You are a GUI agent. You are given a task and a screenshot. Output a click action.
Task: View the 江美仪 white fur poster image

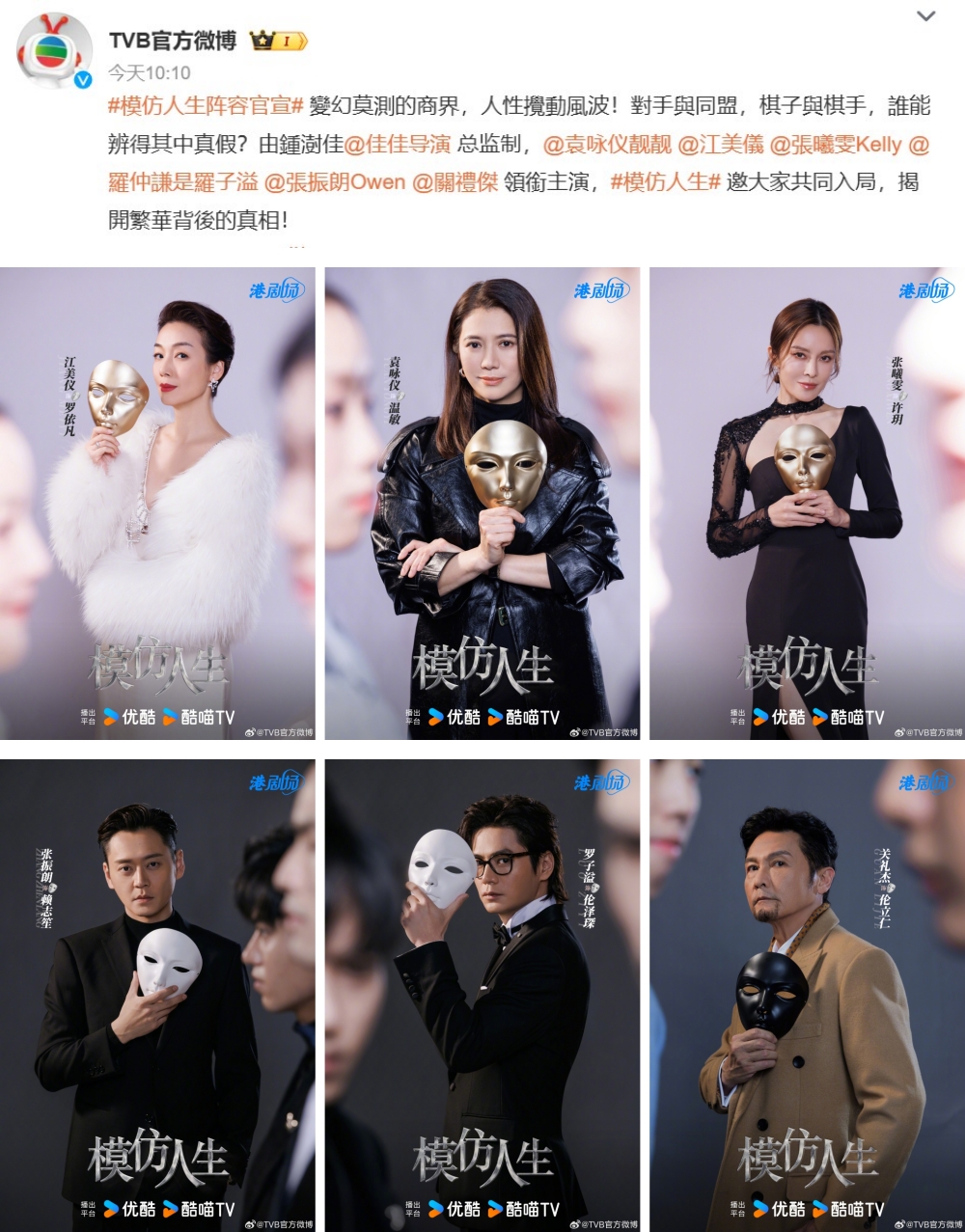(x=157, y=504)
